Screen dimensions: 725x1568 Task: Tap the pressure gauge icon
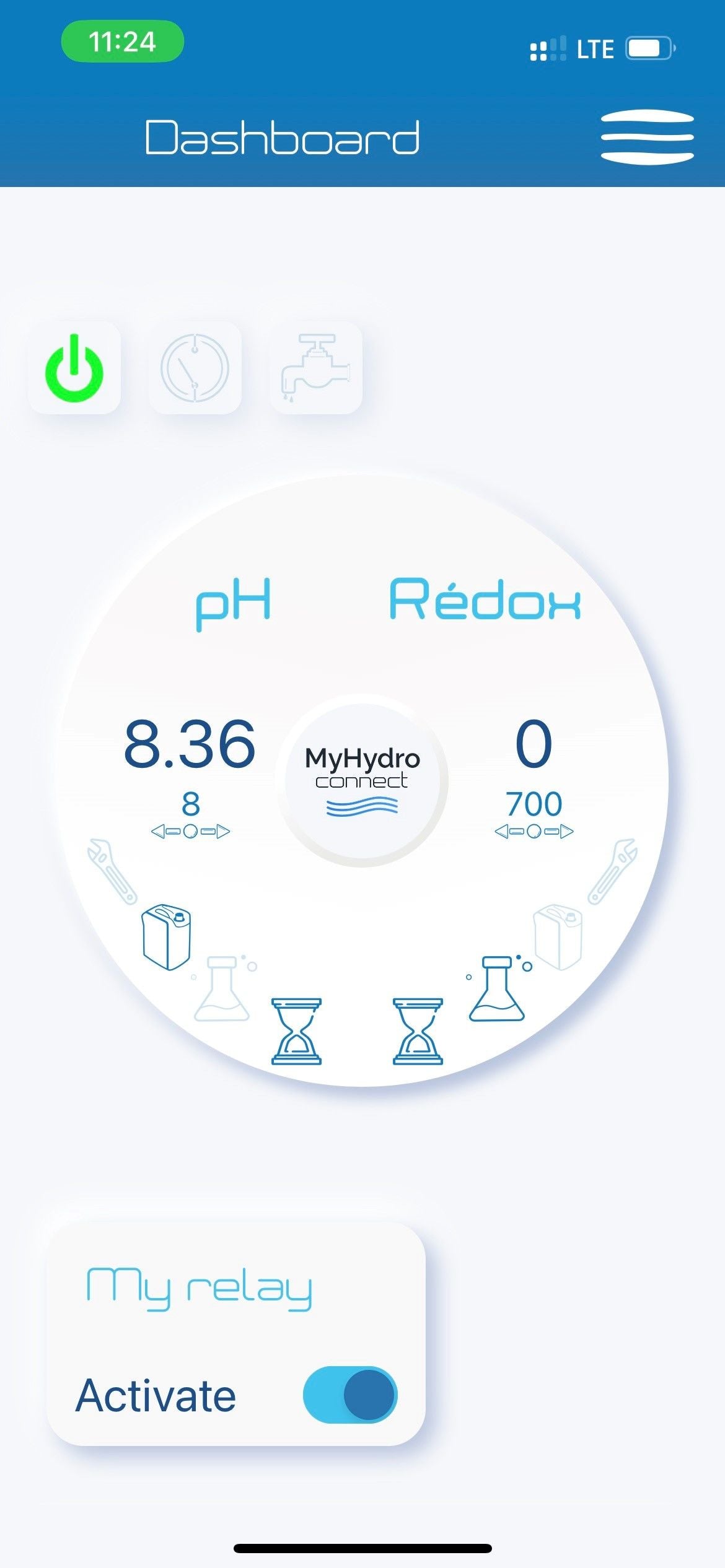point(195,368)
